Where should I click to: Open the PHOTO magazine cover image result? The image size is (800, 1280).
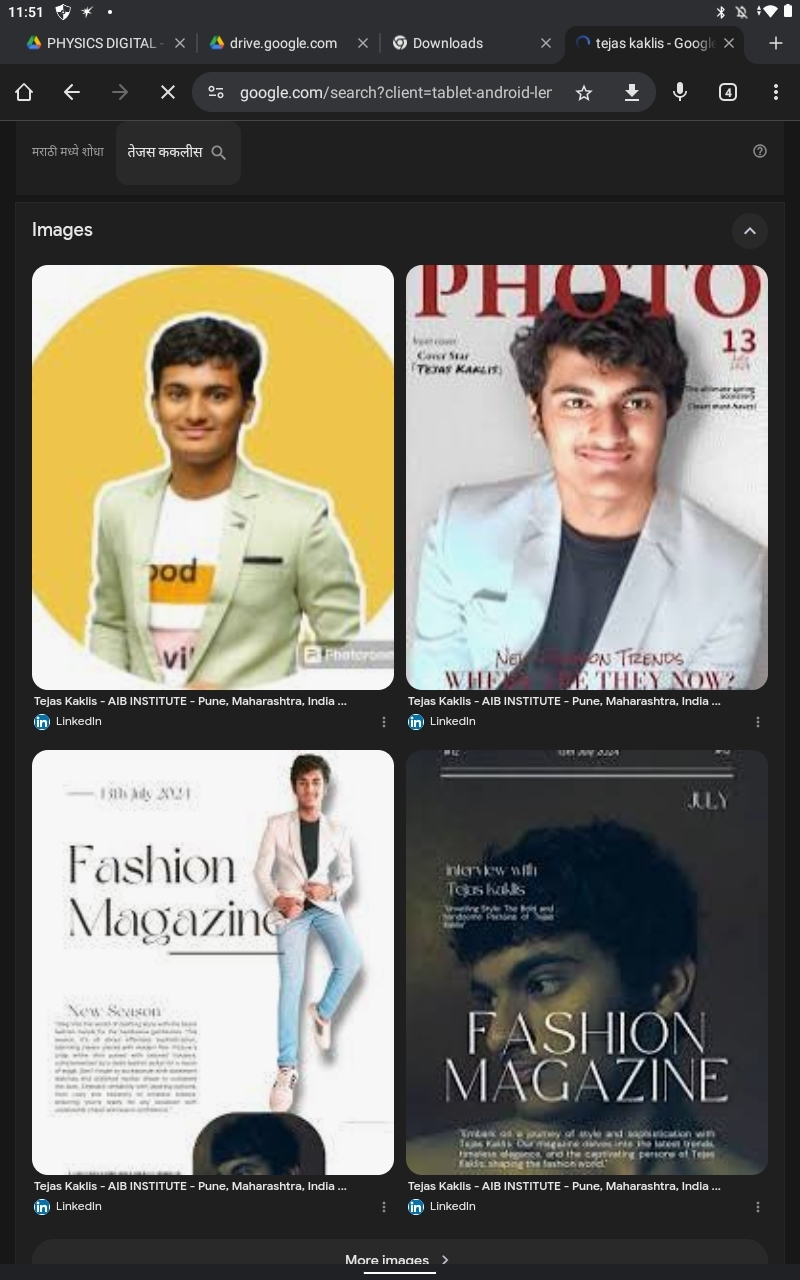(587, 477)
